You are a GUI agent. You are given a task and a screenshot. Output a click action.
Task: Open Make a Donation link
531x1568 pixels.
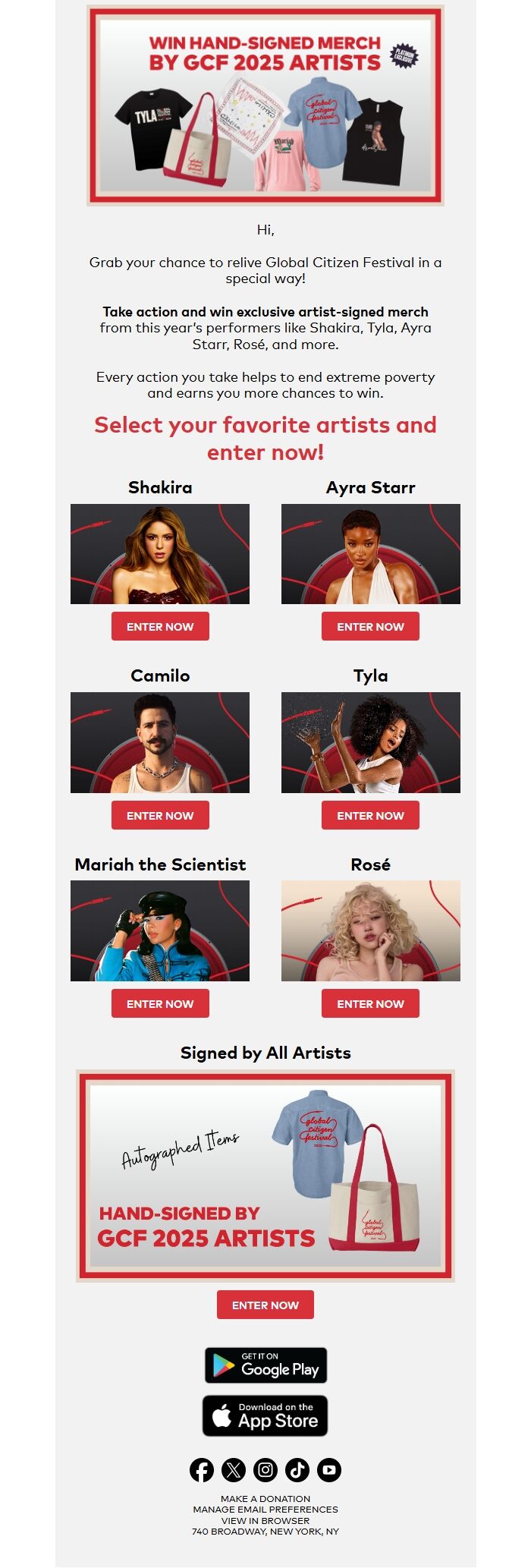265,1499
